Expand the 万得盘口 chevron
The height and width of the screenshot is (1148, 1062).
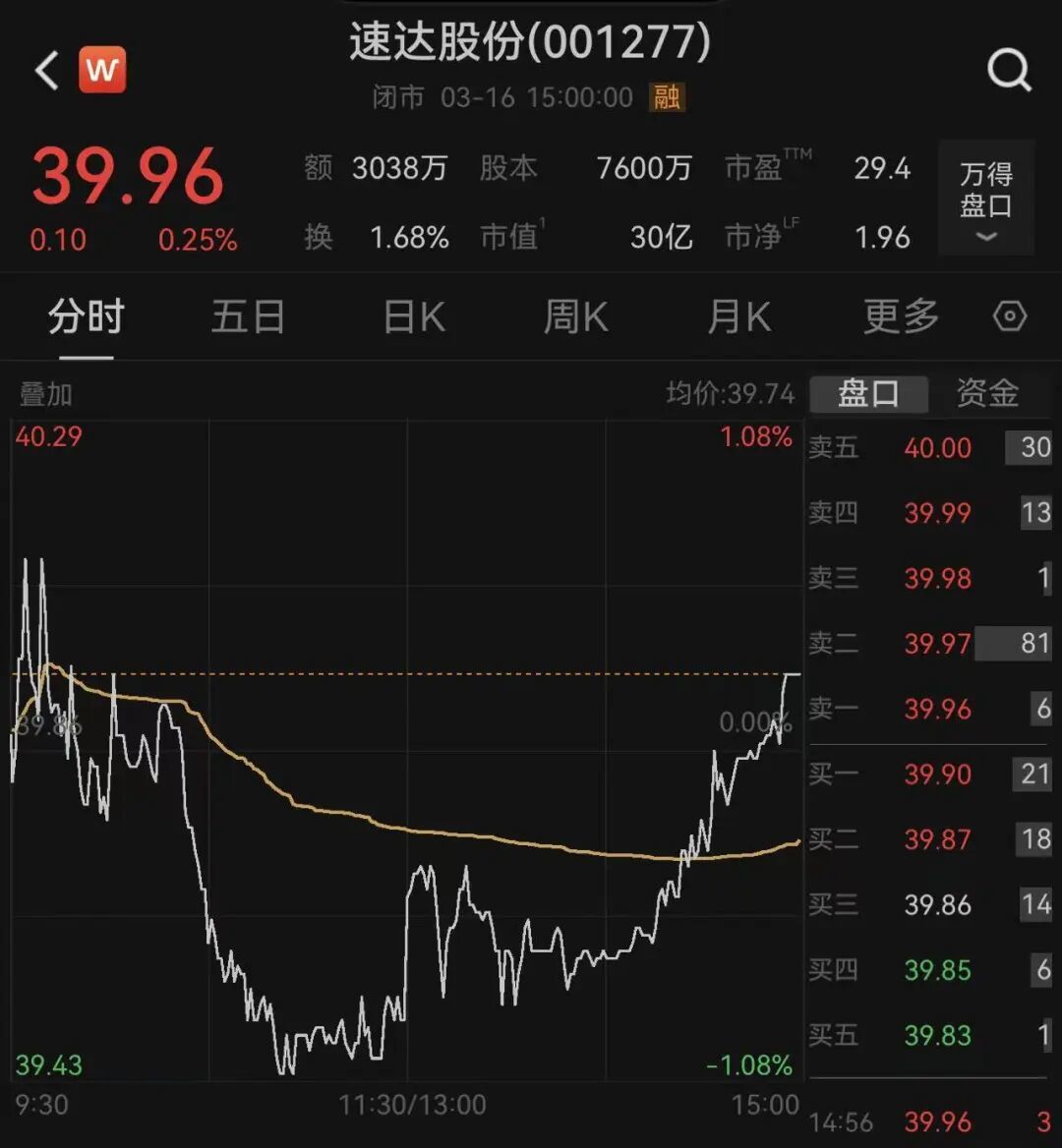point(984,236)
